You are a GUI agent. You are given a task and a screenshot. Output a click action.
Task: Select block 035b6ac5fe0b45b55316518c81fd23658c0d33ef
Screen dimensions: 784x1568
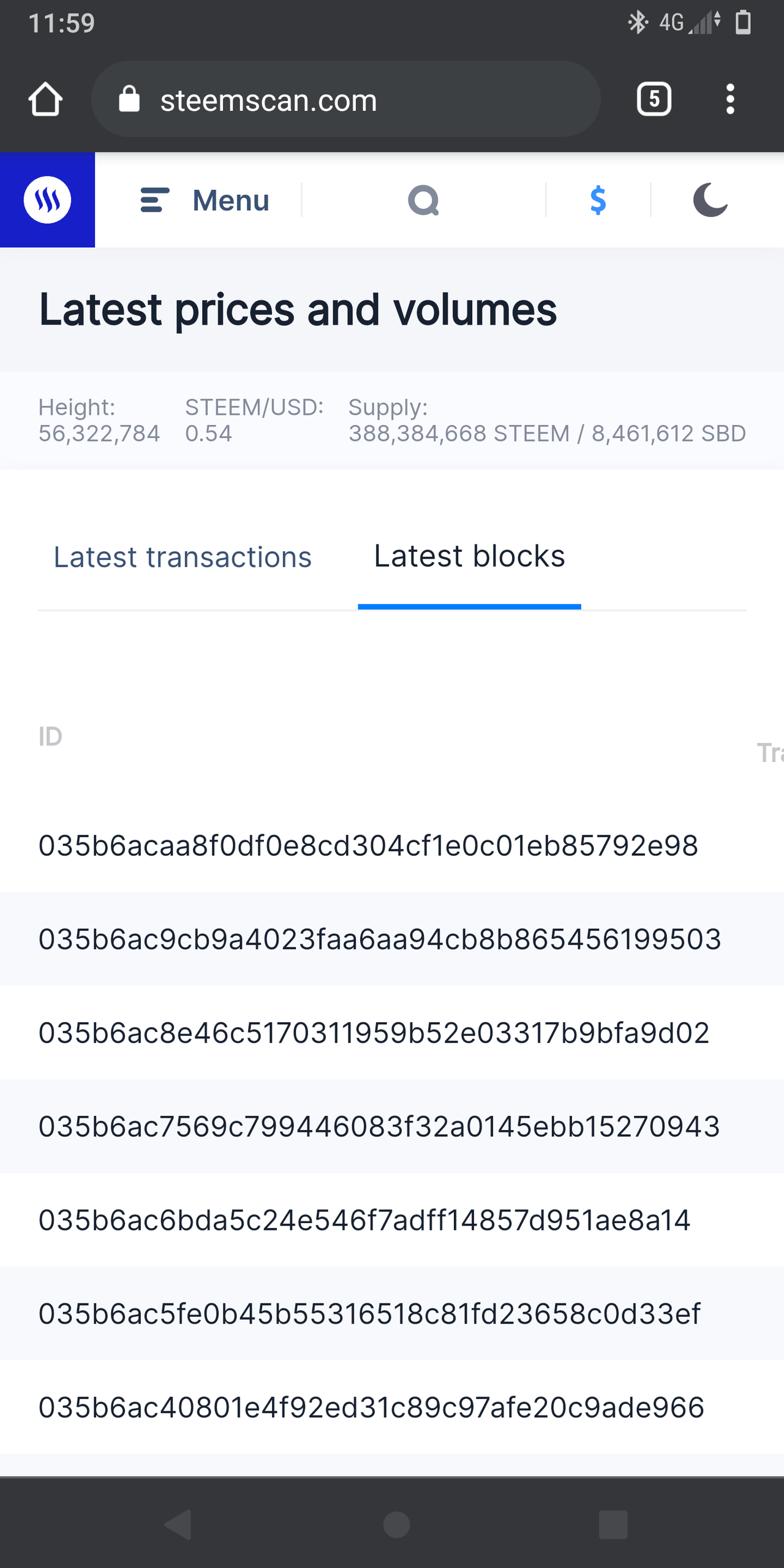point(369,1314)
